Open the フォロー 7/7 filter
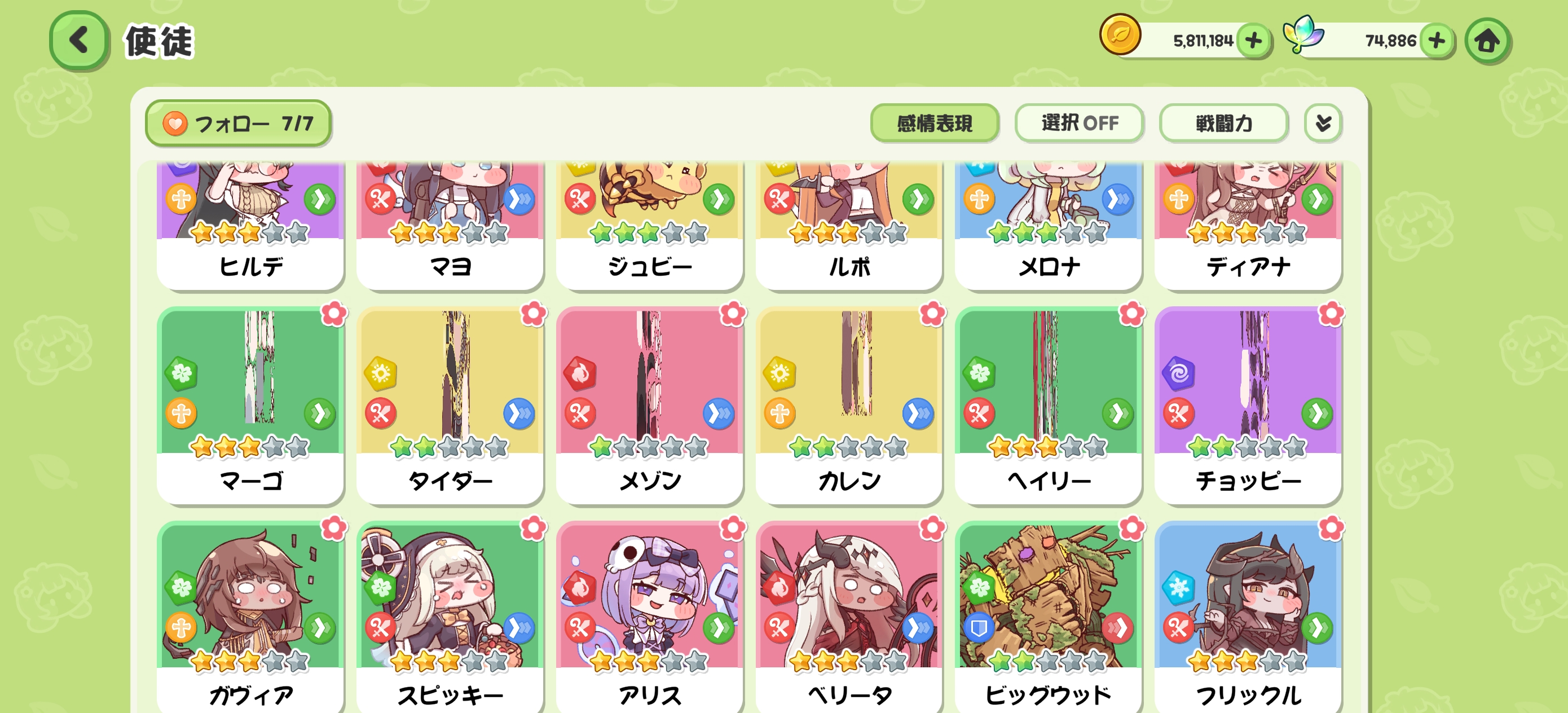Screen dimensions: 1568x713 click(x=238, y=124)
